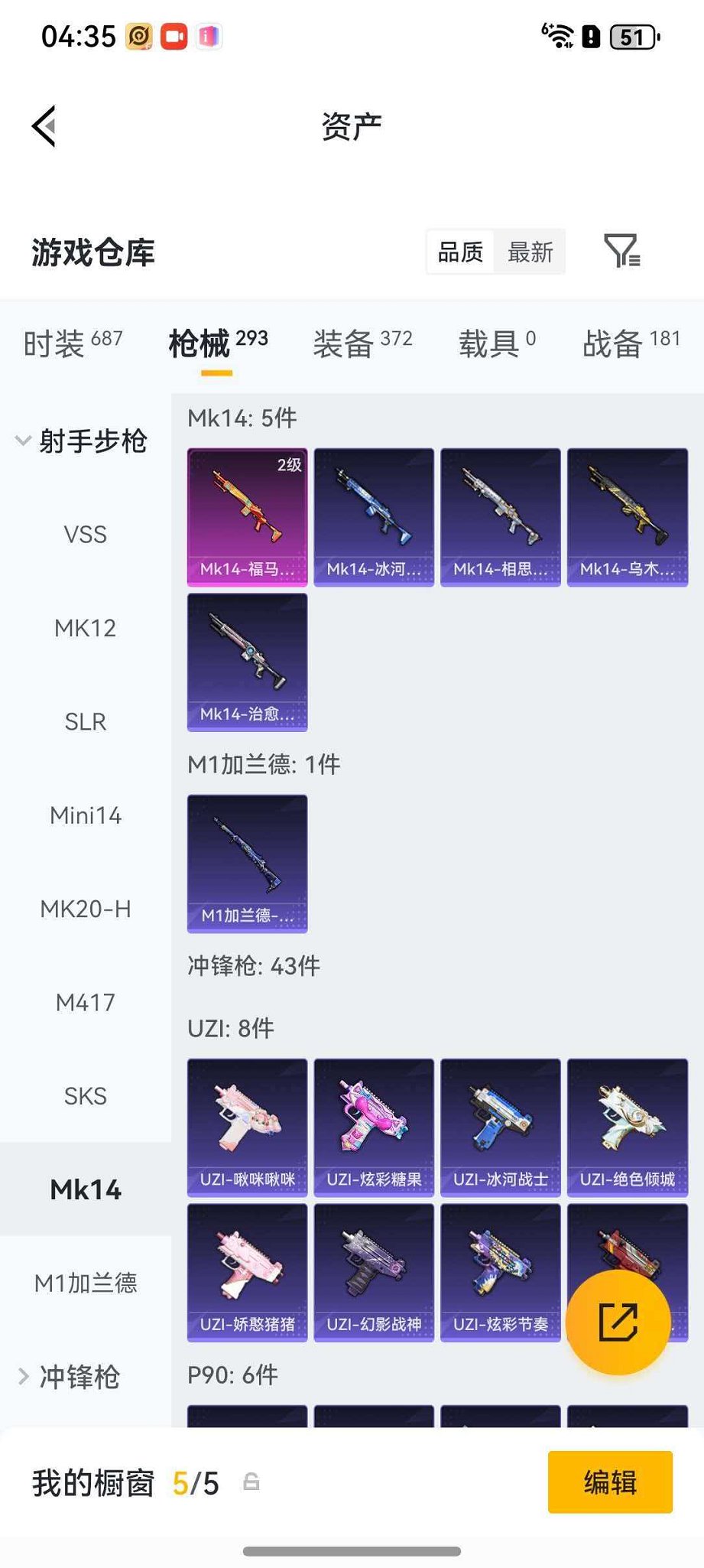Switch to the 装备 tab
Screen dimensions: 704x1568
pyautogui.click(x=362, y=343)
